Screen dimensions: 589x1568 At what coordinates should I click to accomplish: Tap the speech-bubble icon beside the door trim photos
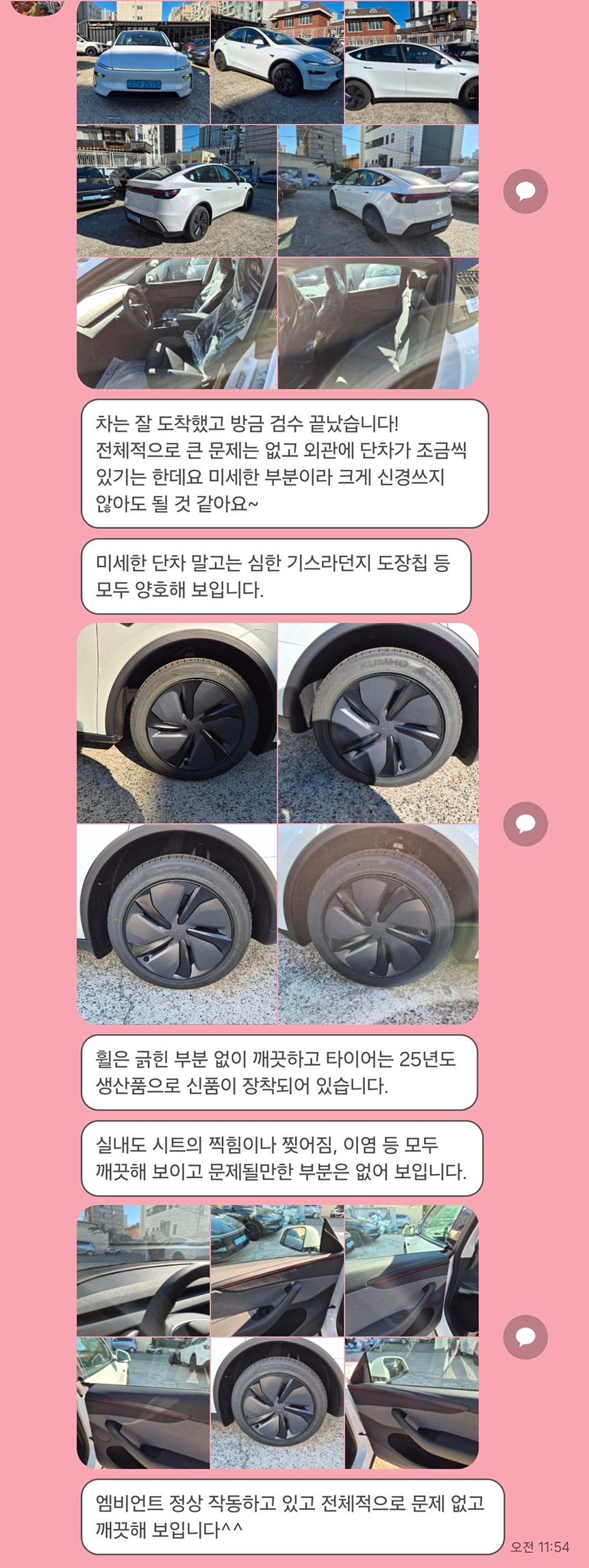point(525,1336)
